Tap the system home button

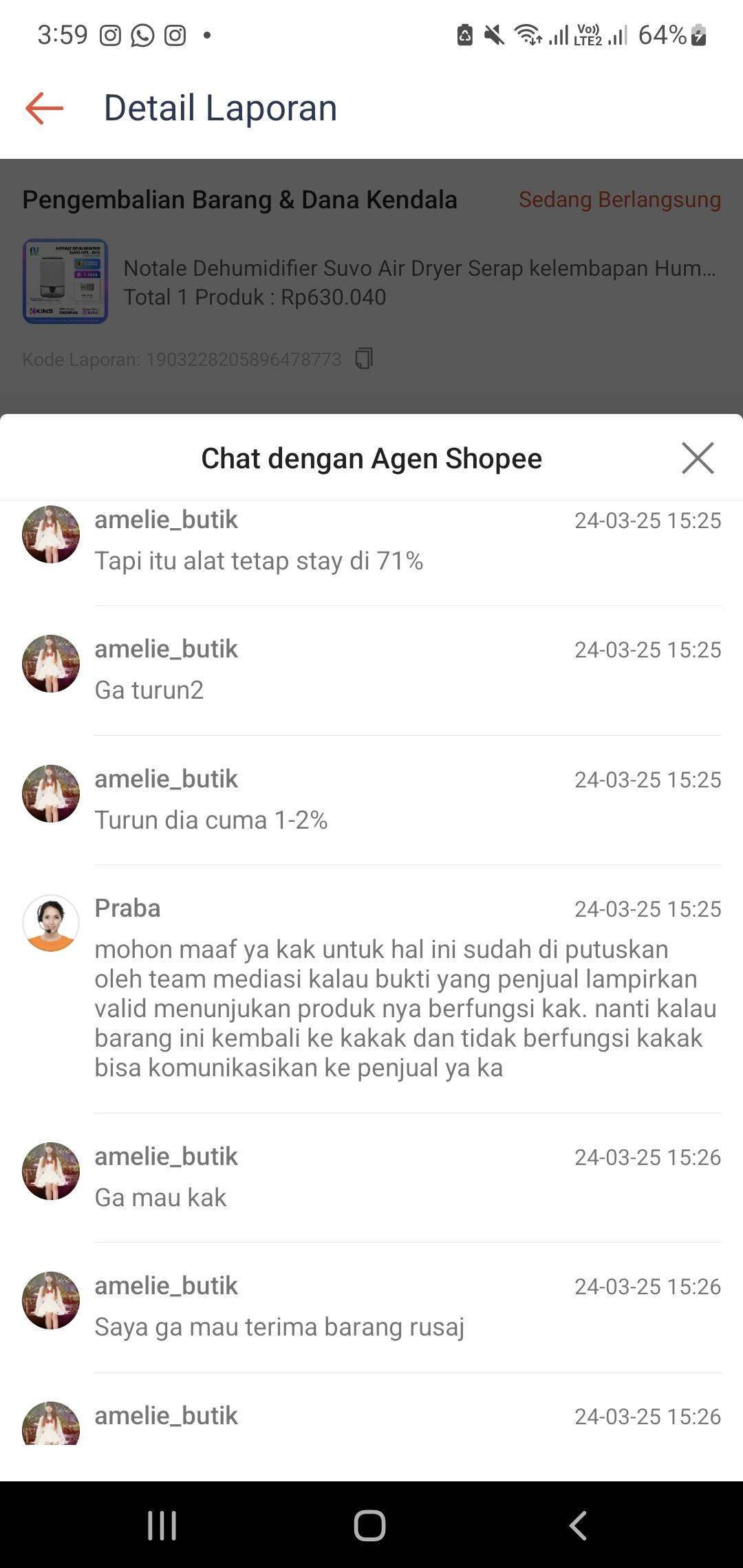click(369, 1525)
